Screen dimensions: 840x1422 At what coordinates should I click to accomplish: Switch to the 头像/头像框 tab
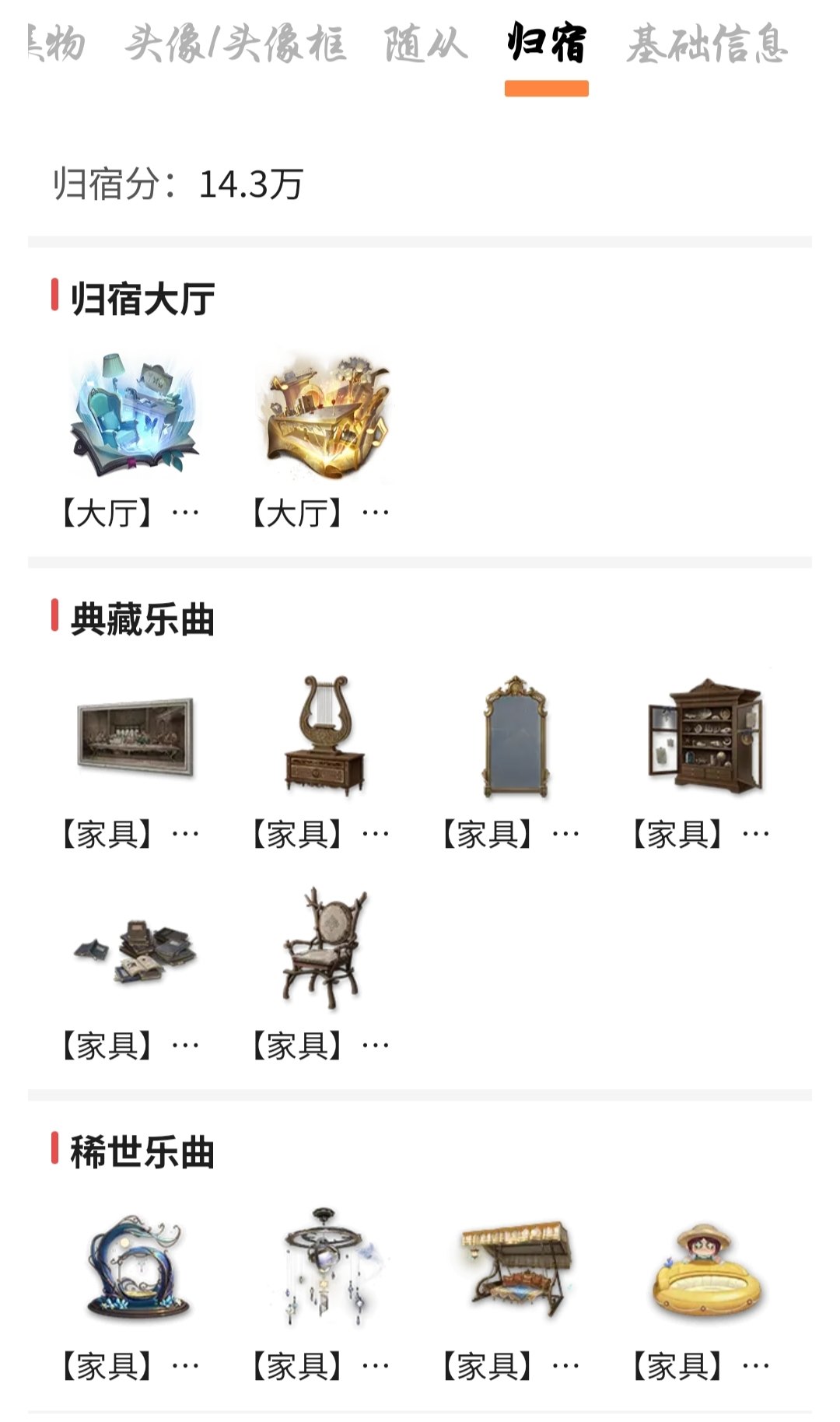(235, 44)
